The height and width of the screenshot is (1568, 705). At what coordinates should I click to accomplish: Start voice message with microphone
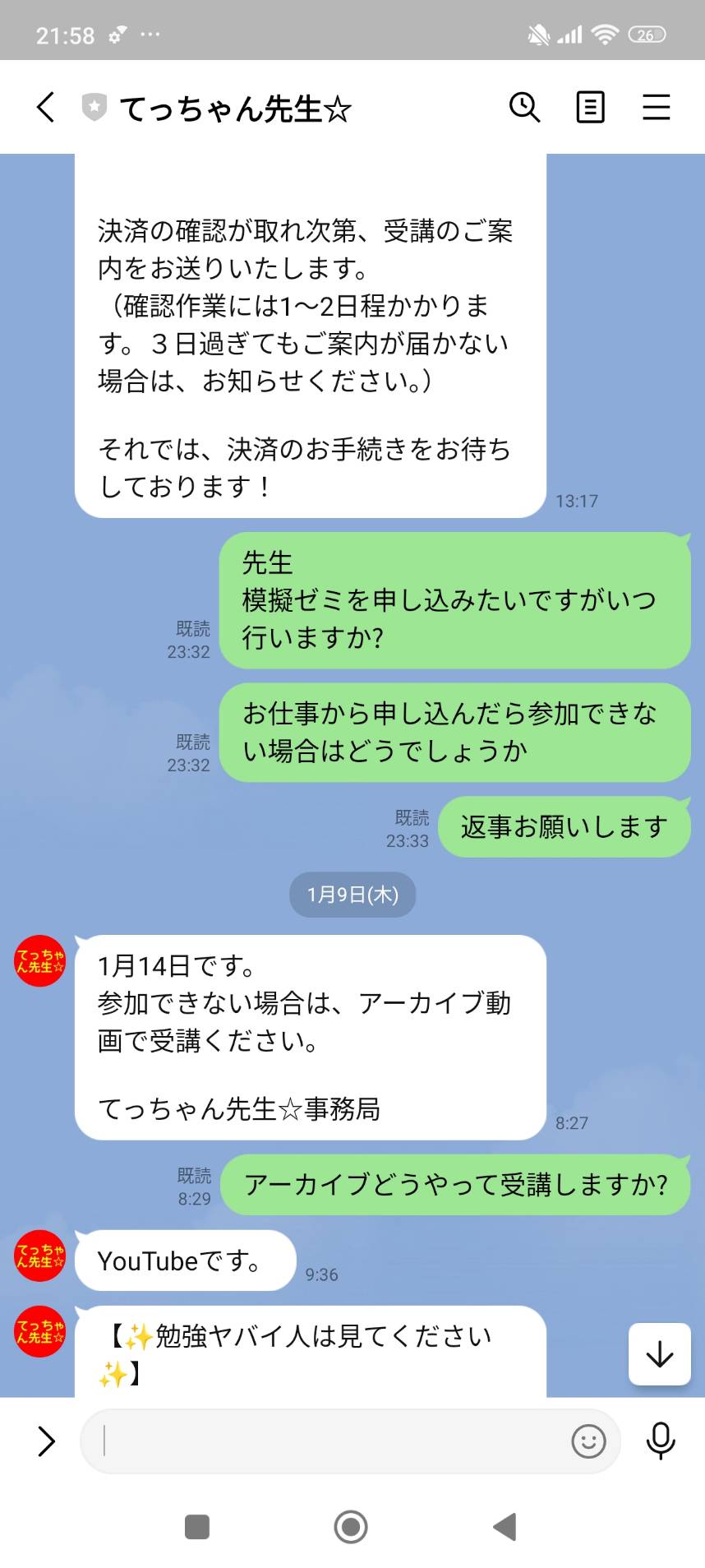pos(661,1441)
